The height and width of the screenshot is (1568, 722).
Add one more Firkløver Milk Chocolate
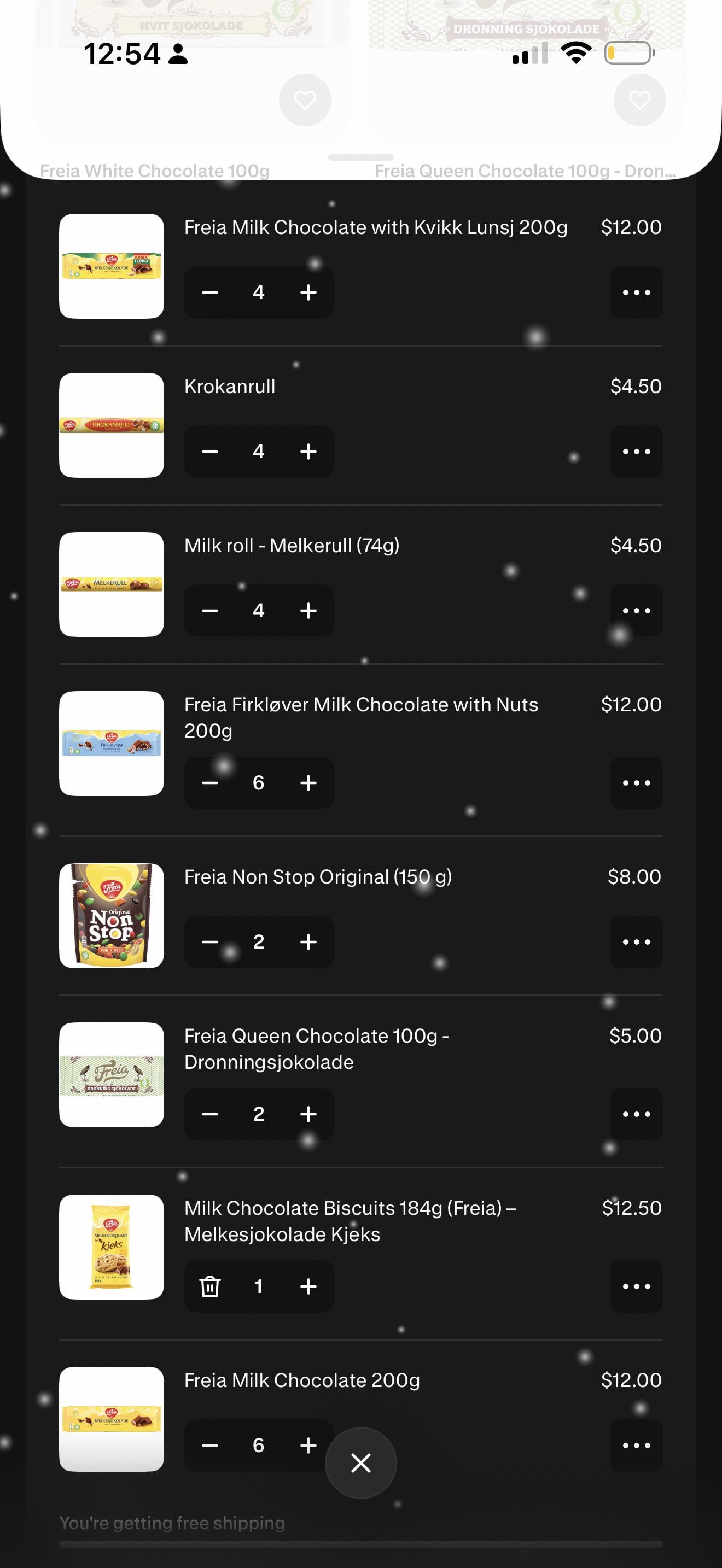click(308, 783)
